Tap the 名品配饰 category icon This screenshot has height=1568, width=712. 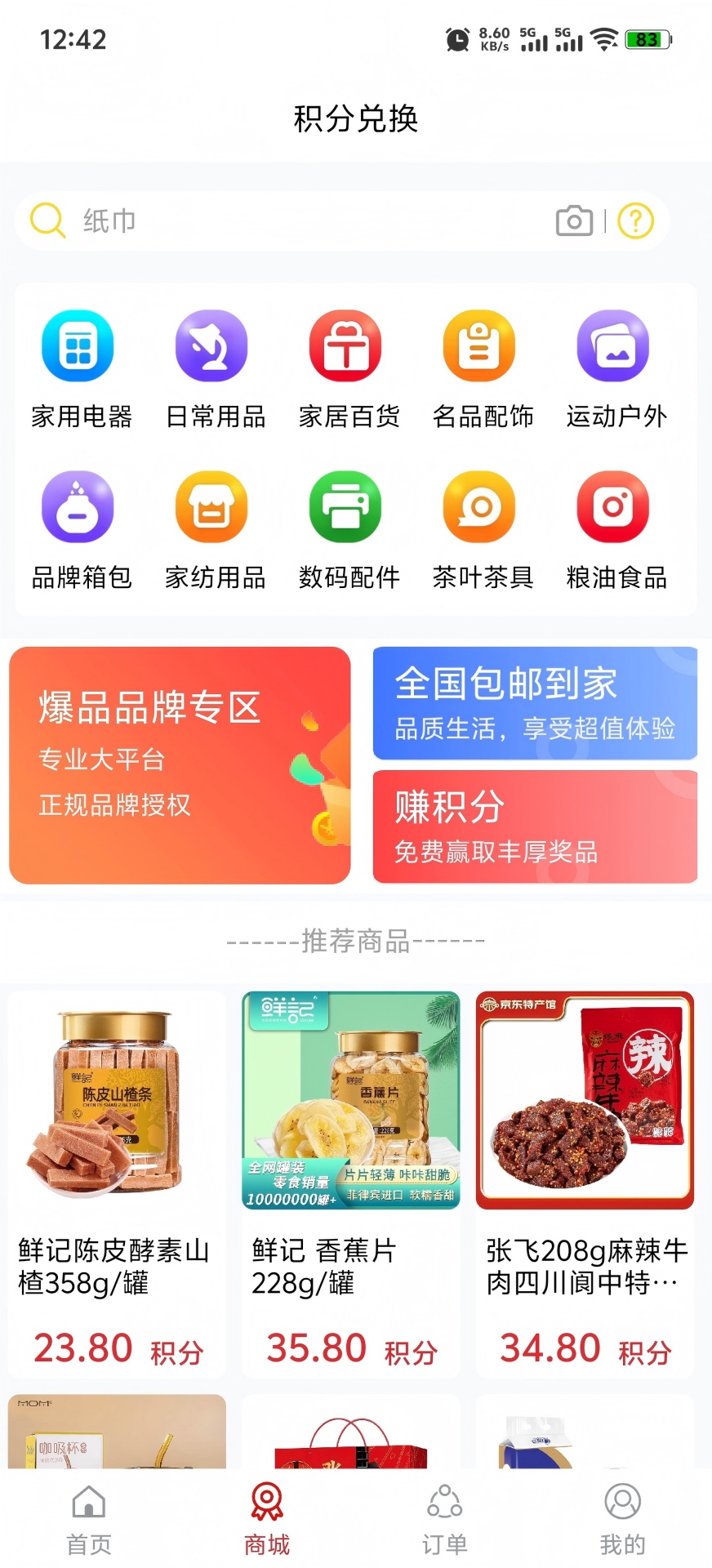click(x=478, y=345)
